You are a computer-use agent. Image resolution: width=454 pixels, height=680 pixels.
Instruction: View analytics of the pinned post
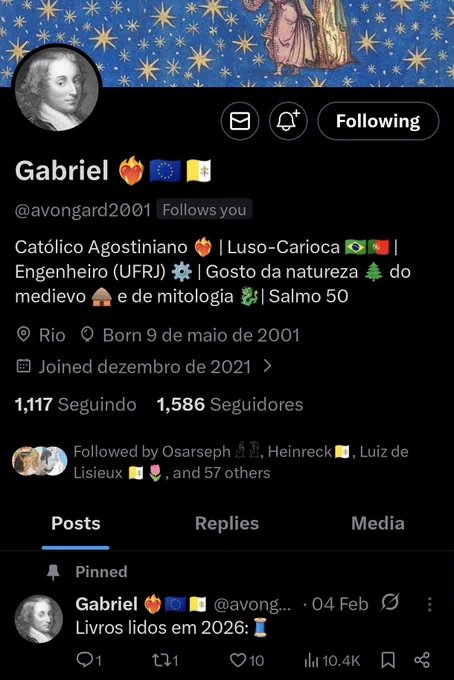tap(332, 660)
